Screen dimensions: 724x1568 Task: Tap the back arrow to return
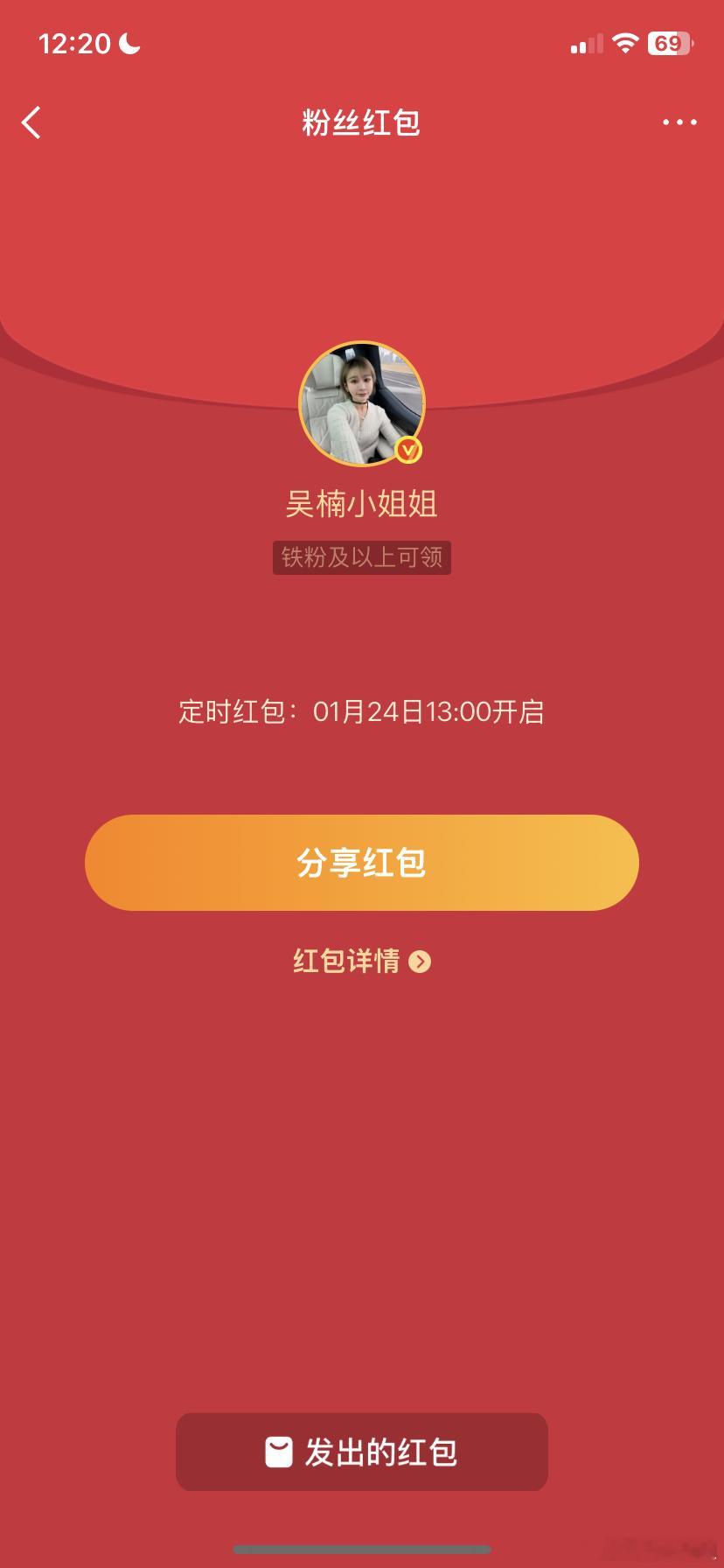click(x=31, y=122)
